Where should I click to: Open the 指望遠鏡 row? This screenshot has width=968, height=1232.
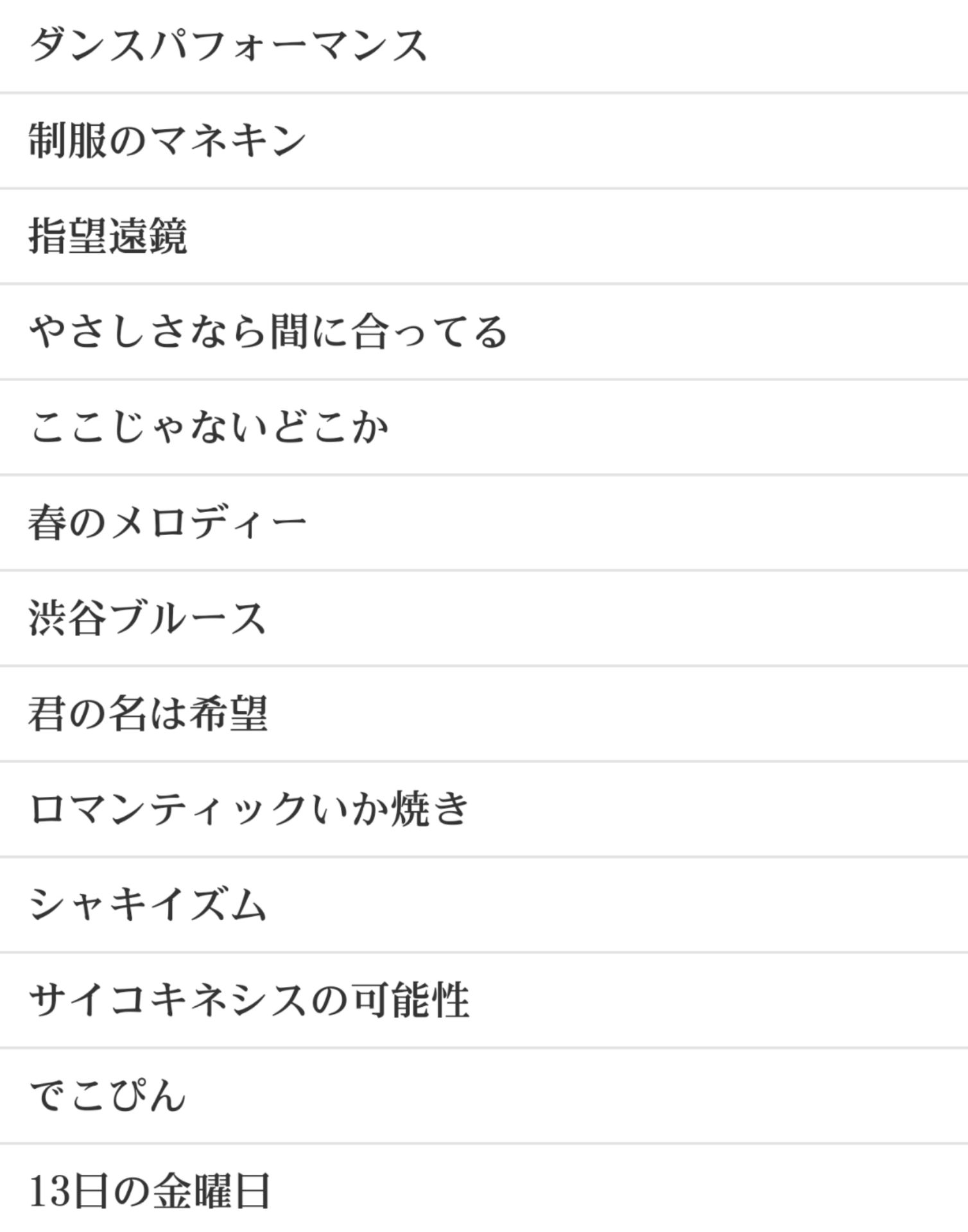pos(108,236)
